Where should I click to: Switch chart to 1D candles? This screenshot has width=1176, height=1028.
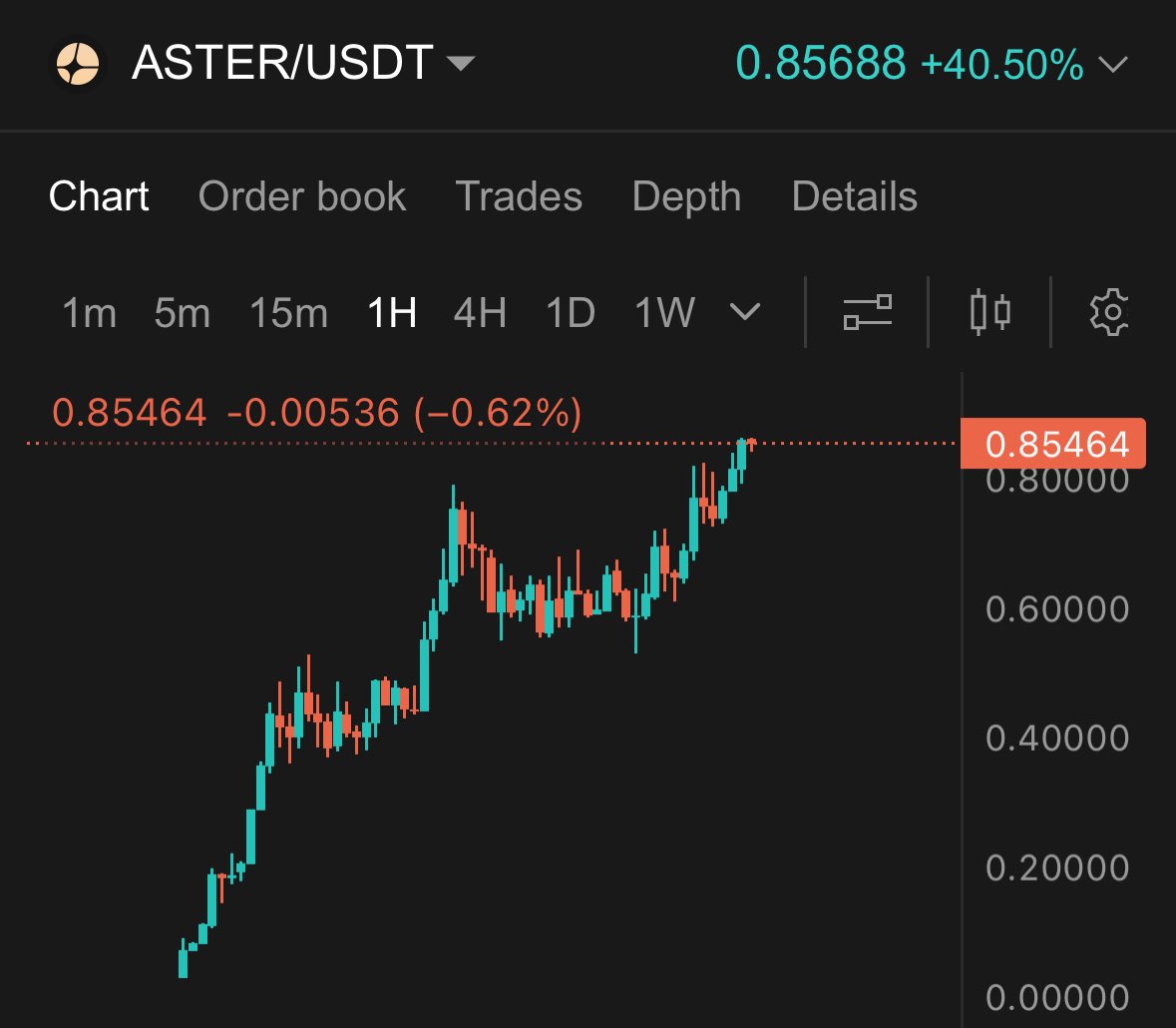[570, 313]
